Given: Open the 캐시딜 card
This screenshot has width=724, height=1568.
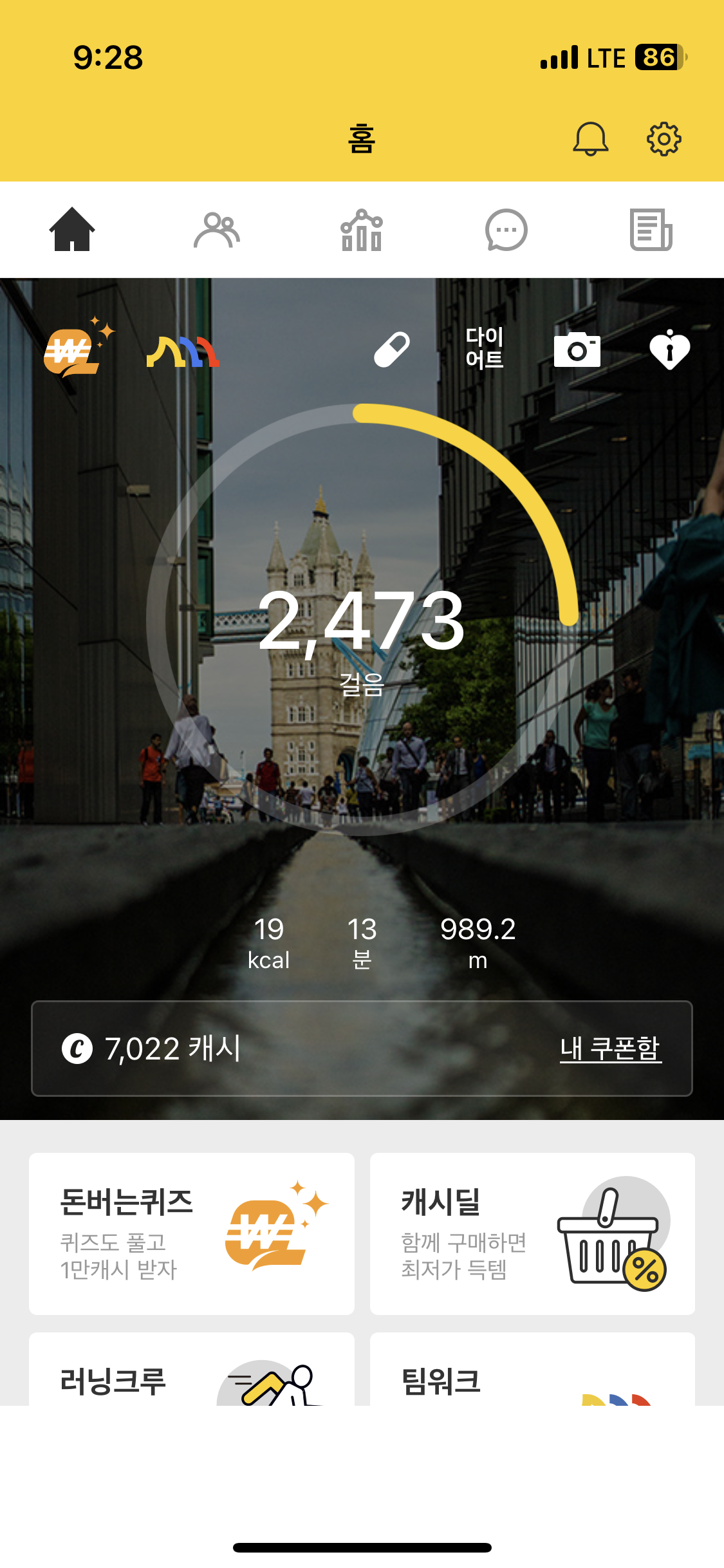Looking at the screenshot, I should click(532, 1233).
